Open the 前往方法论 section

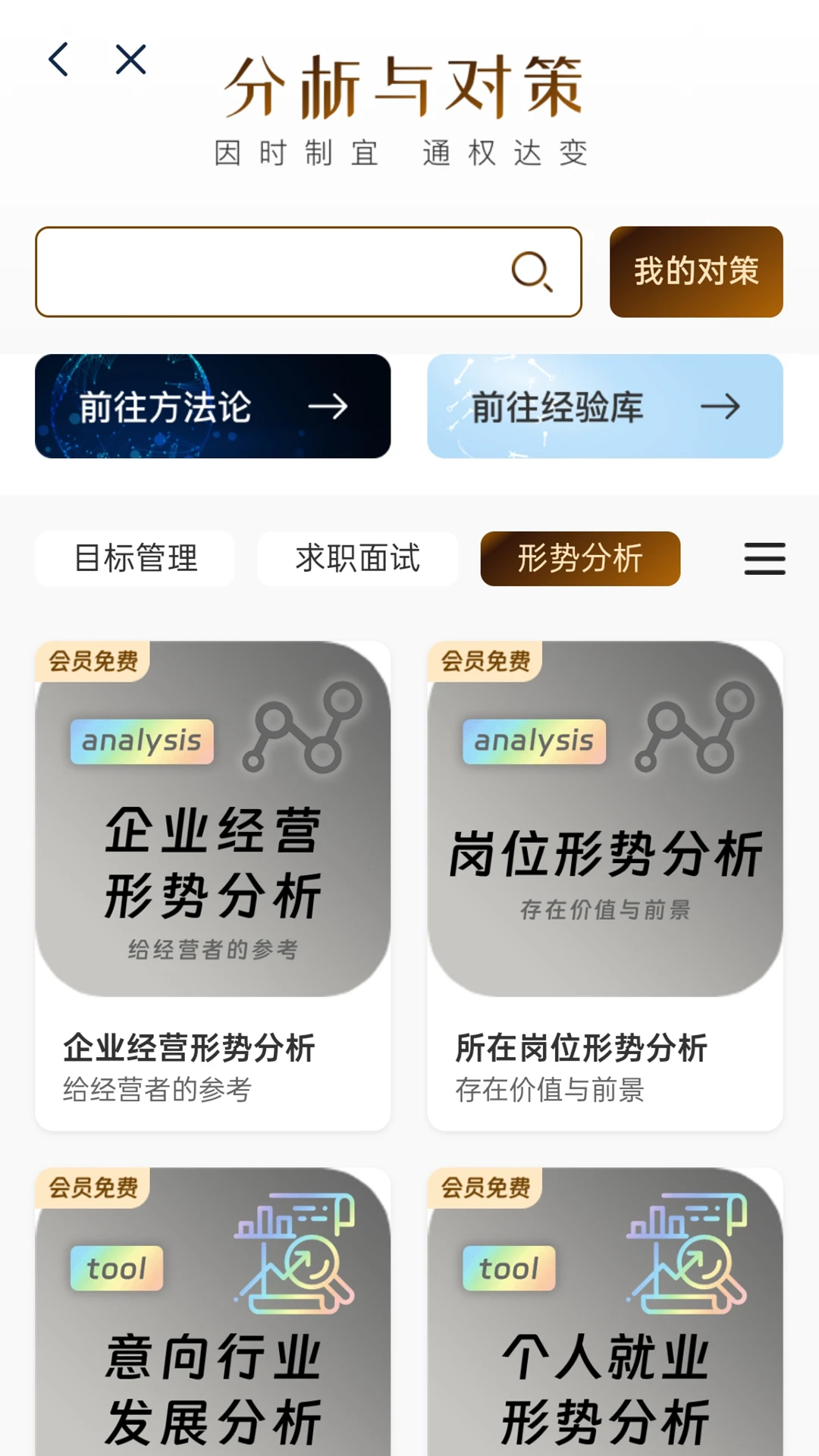click(213, 407)
